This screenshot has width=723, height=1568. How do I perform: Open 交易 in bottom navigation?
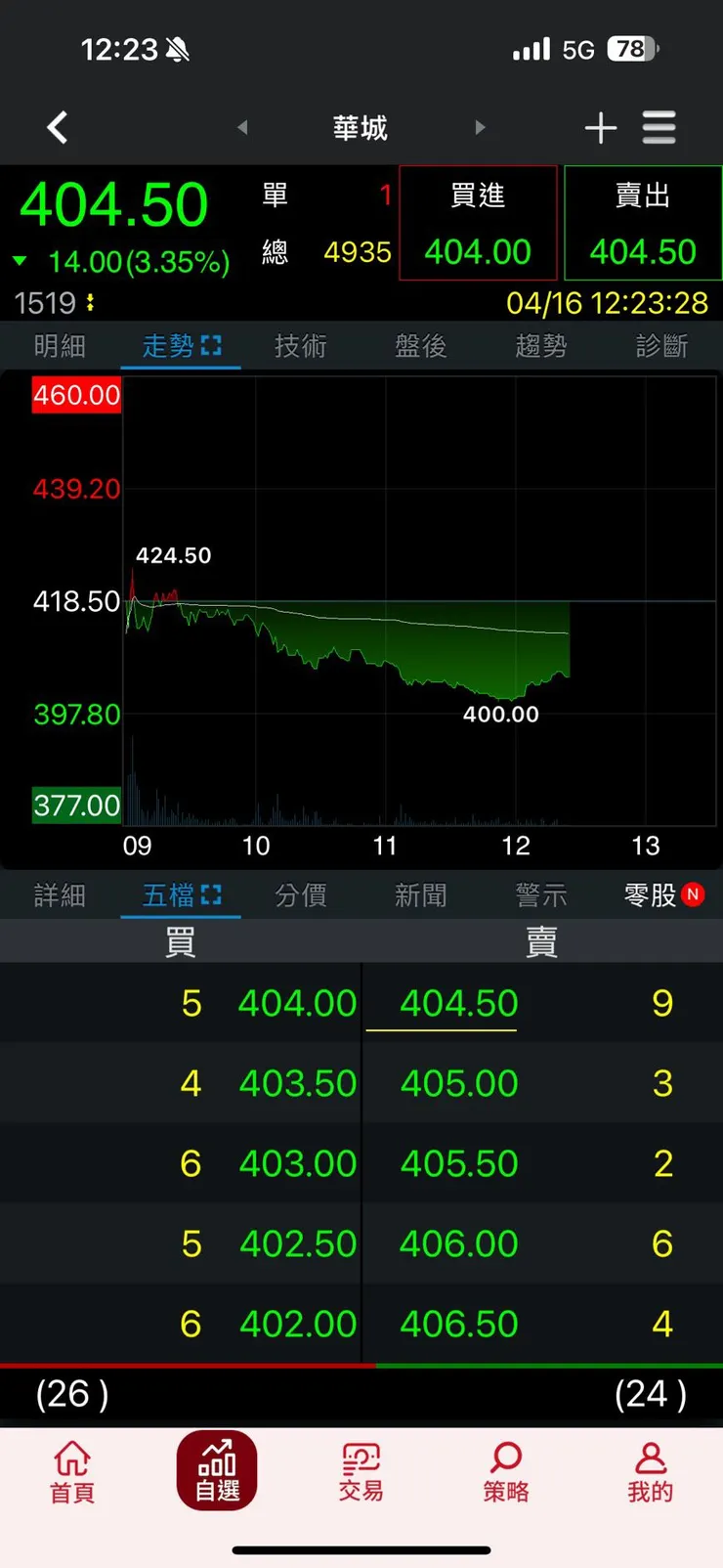(x=361, y=1471)
